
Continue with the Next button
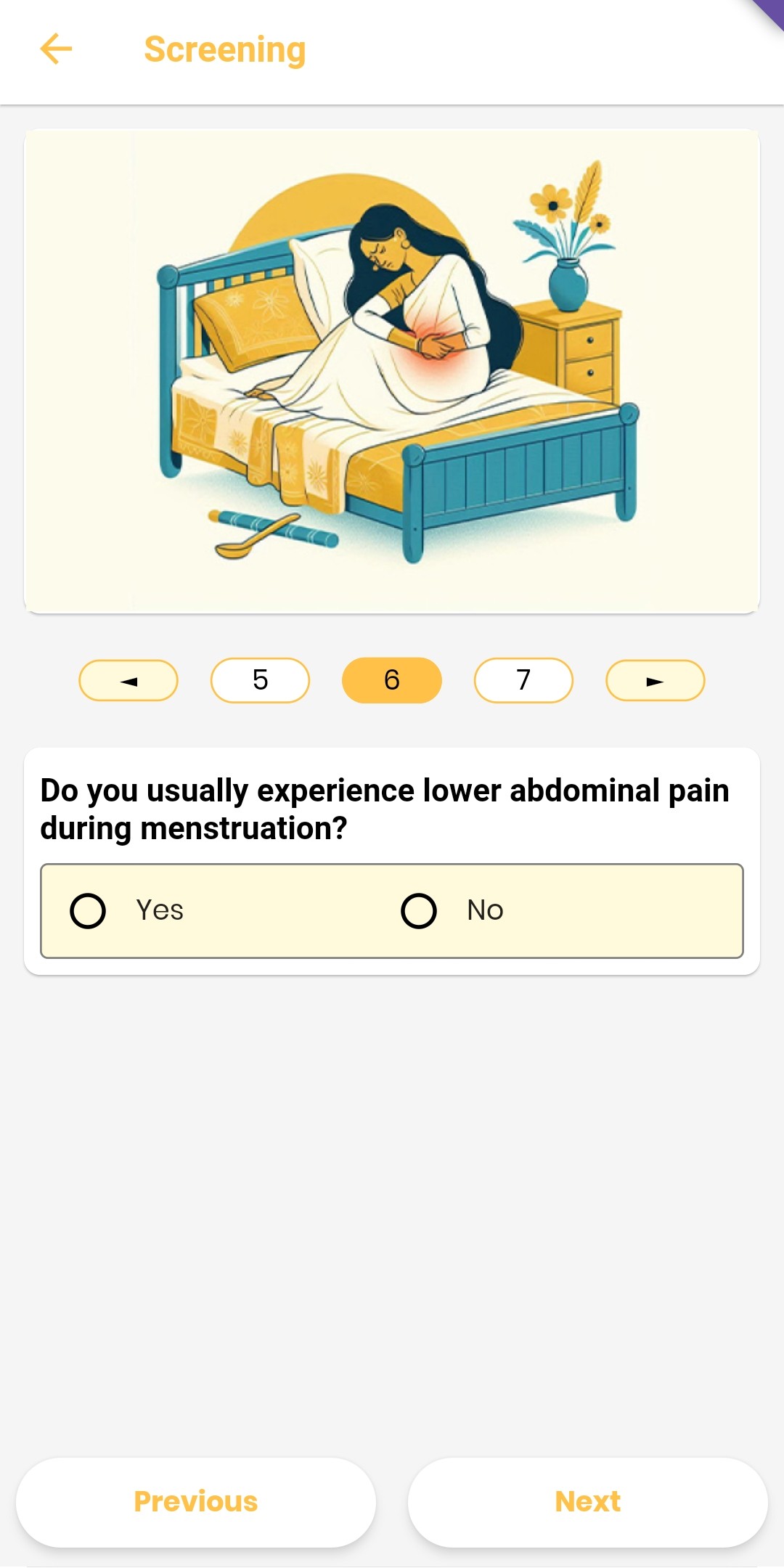click(x=587, y=1501)
